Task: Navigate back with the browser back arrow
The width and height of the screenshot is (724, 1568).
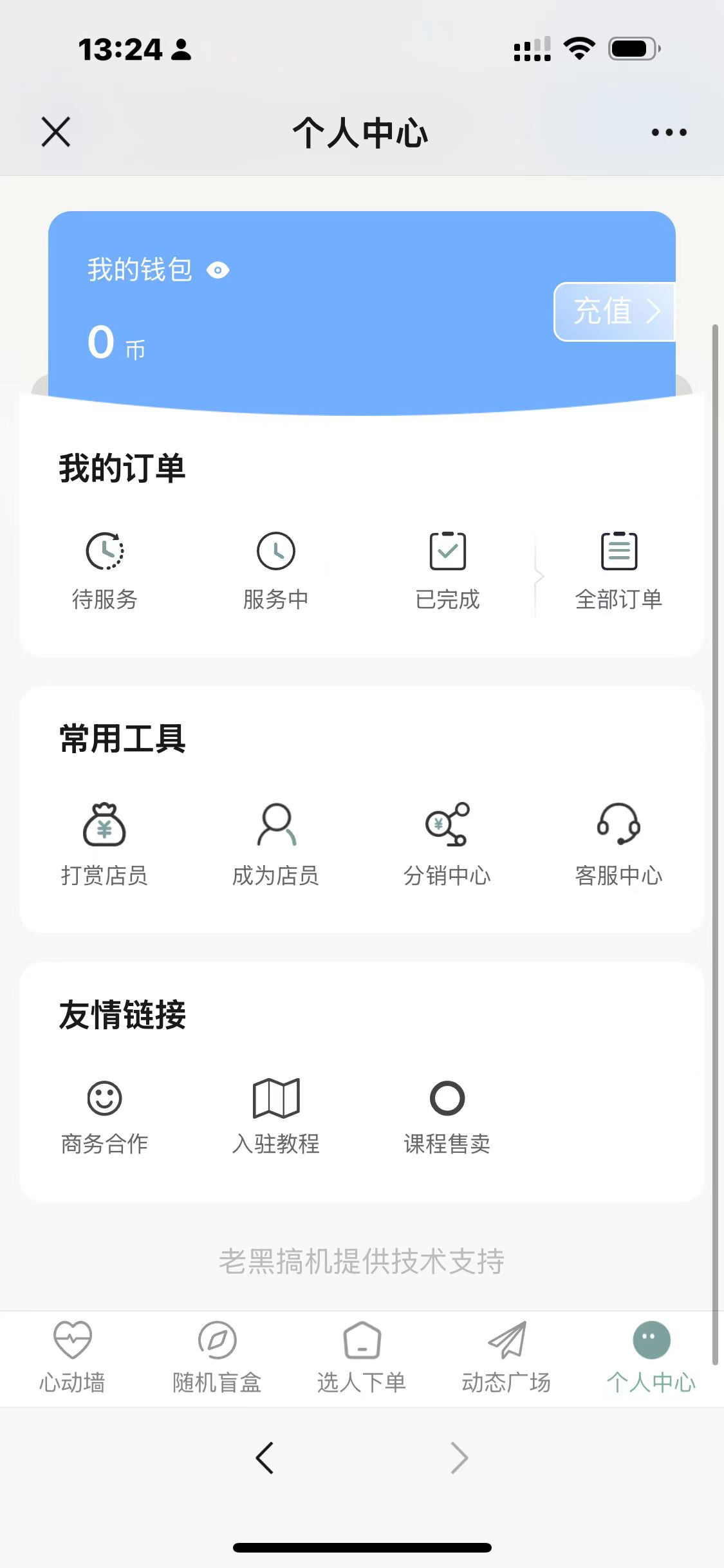Action: tap(265, 1458)
